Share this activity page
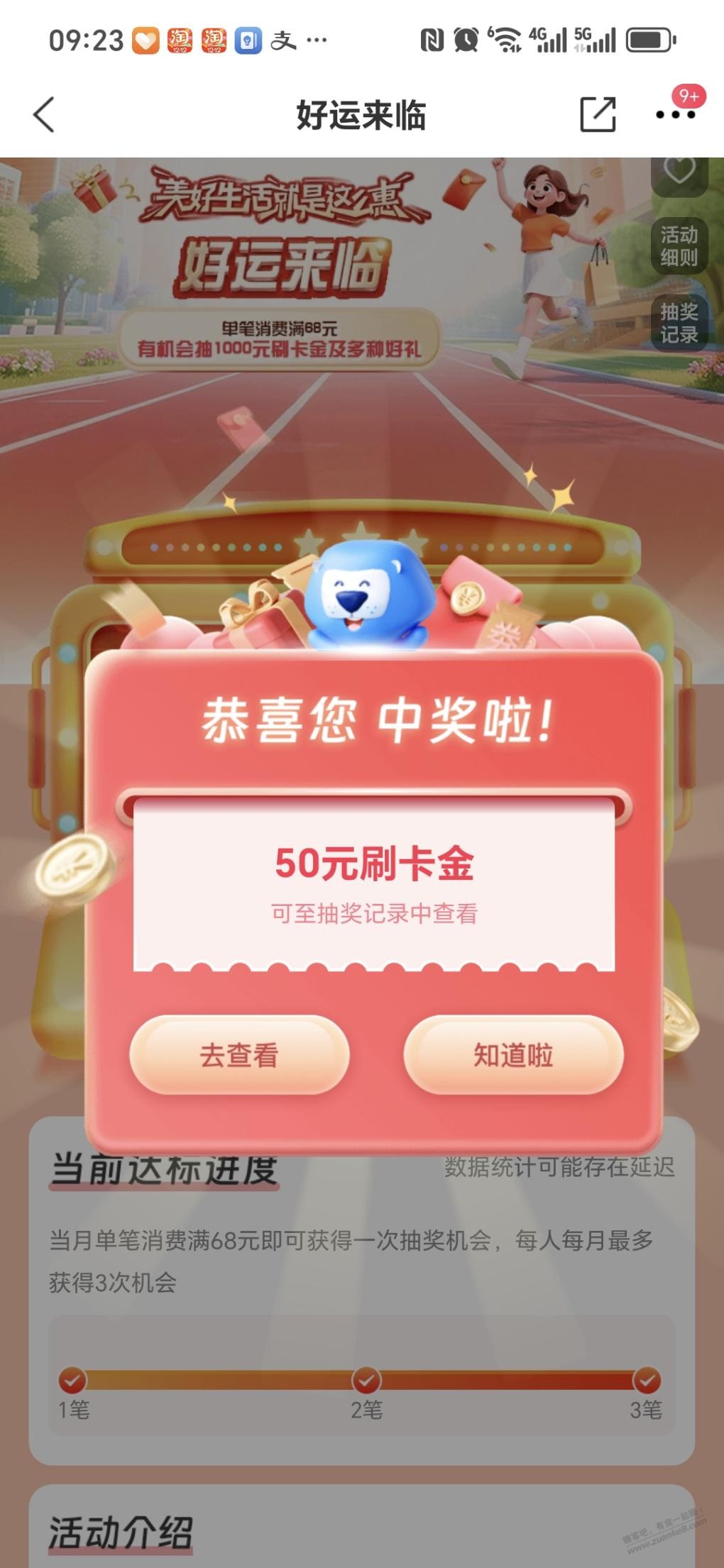 (597, 115)
